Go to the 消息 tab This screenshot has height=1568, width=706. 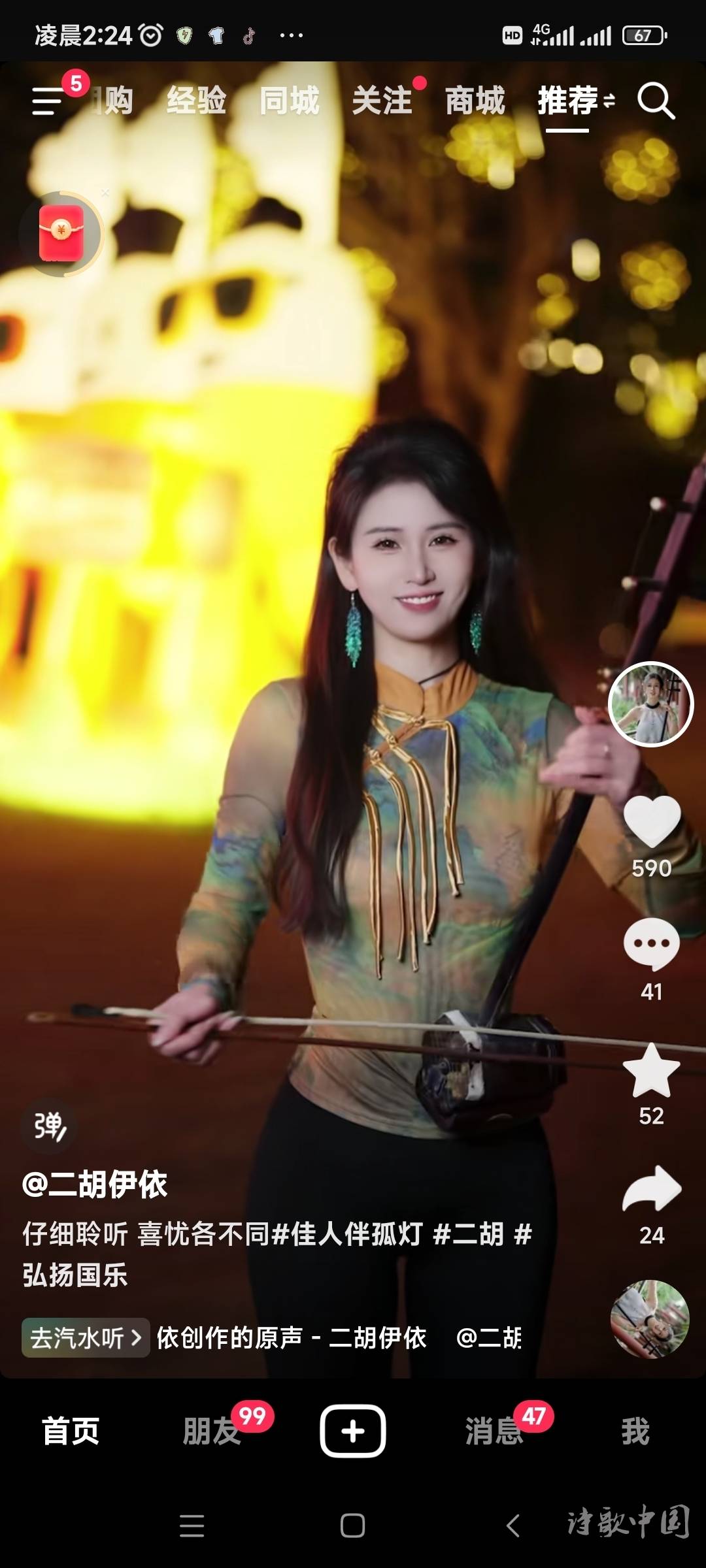pos(495,1431)
